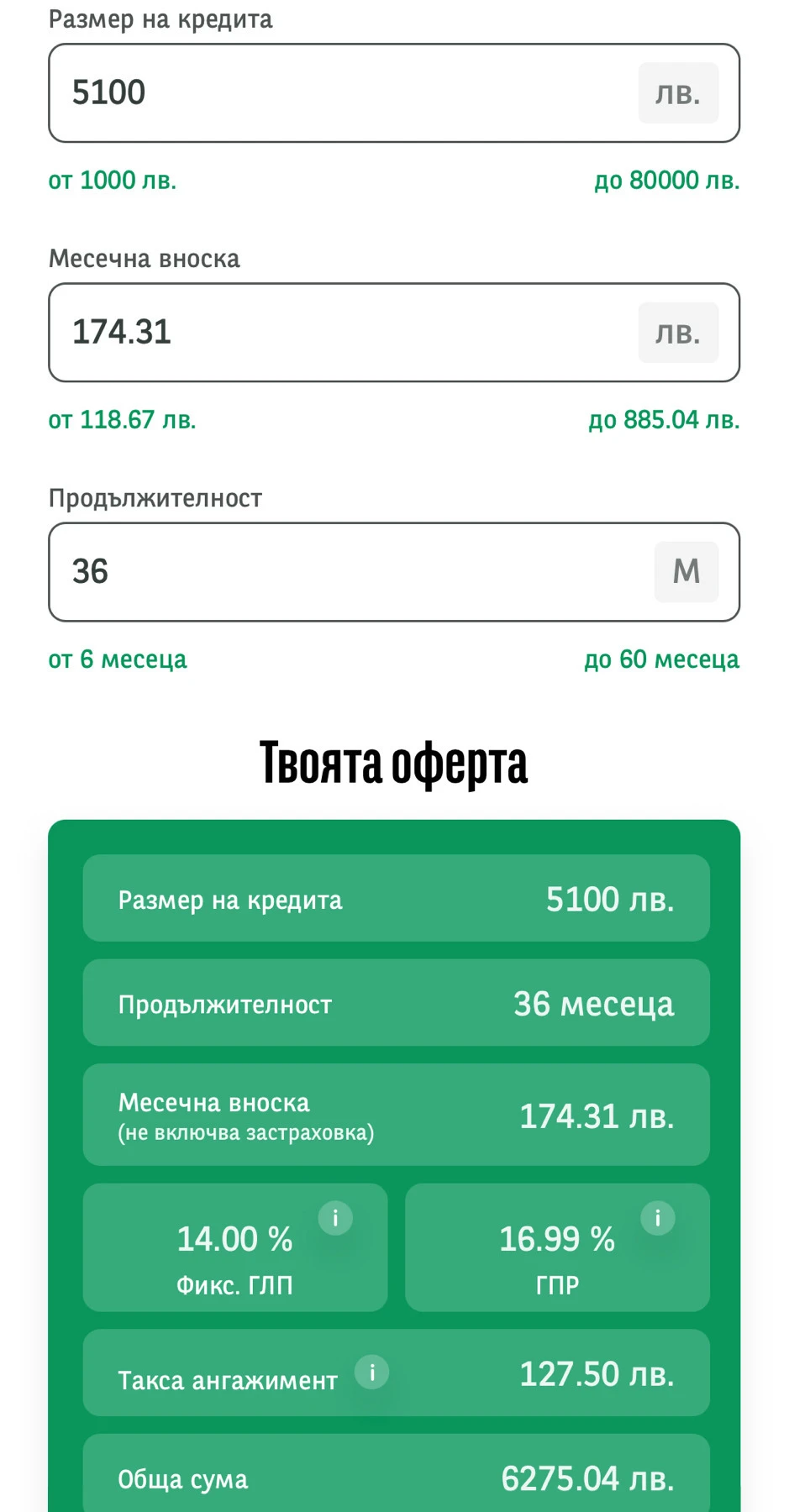Open info icon for ГПР rate
The height and width of the screenshot is (1512, 789).
[658, 1217]
